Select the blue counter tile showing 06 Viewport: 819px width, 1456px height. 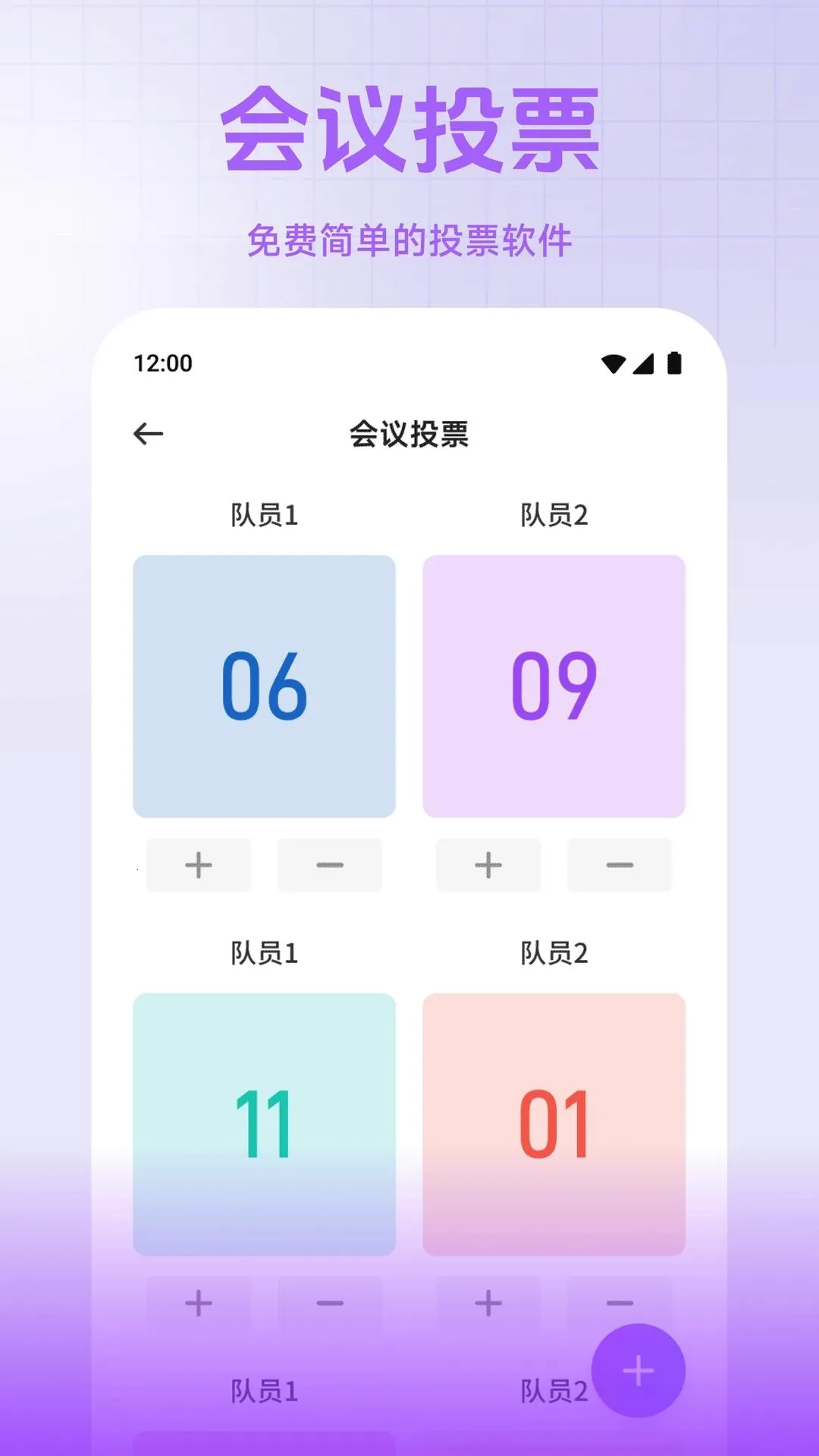(x=263, y=686)
